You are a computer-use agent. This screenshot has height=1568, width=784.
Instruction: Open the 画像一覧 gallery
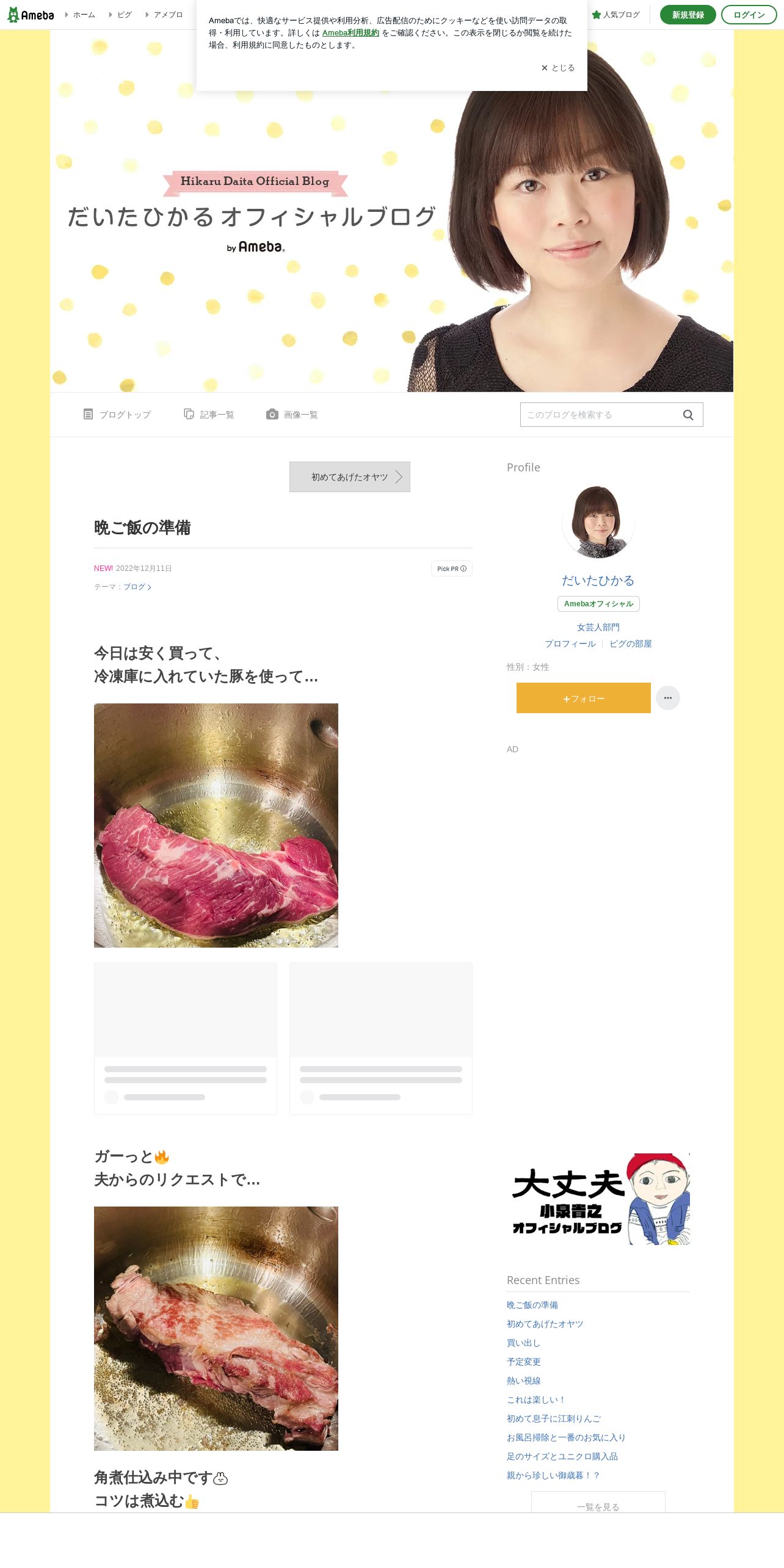point(292,415)
